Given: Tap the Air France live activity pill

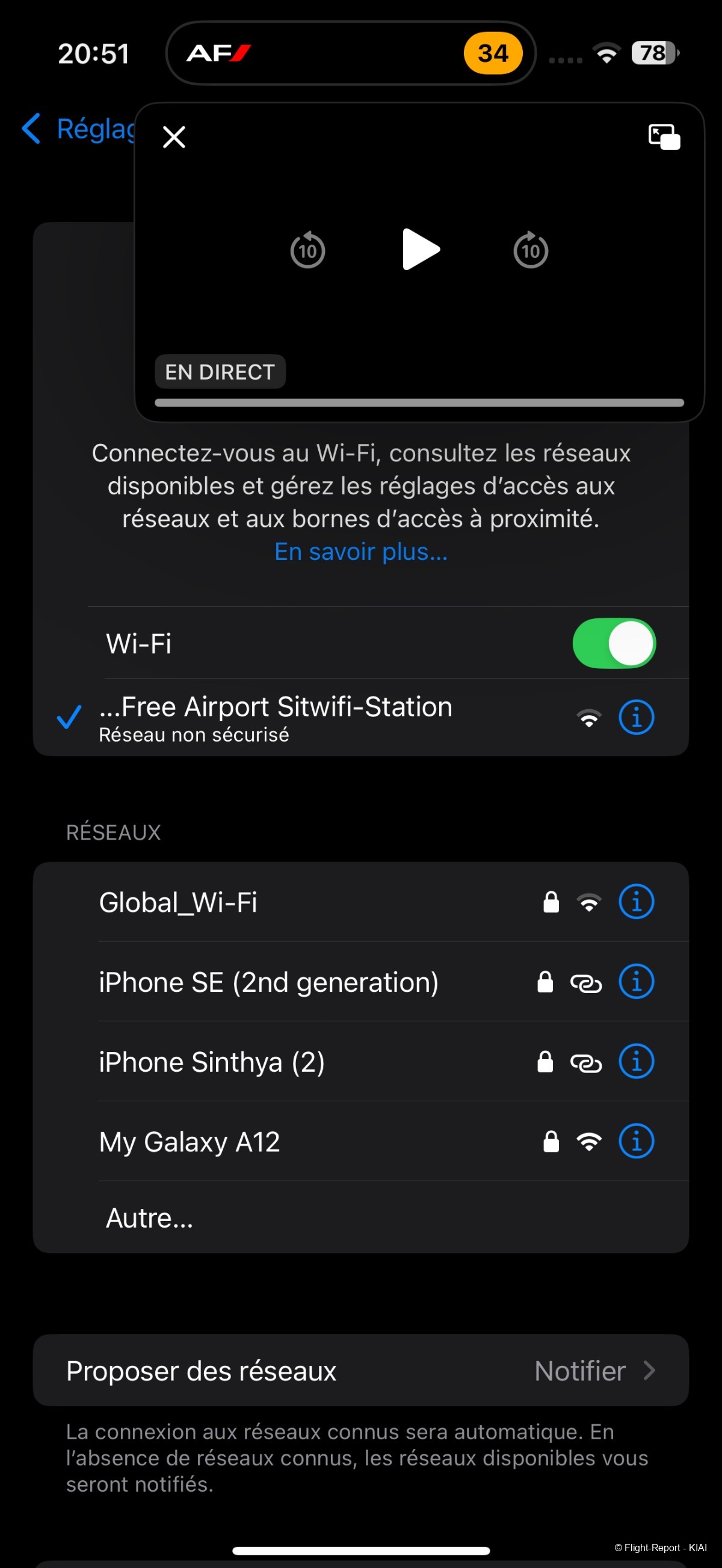Looking at the screenshot, I should (351, 54).
